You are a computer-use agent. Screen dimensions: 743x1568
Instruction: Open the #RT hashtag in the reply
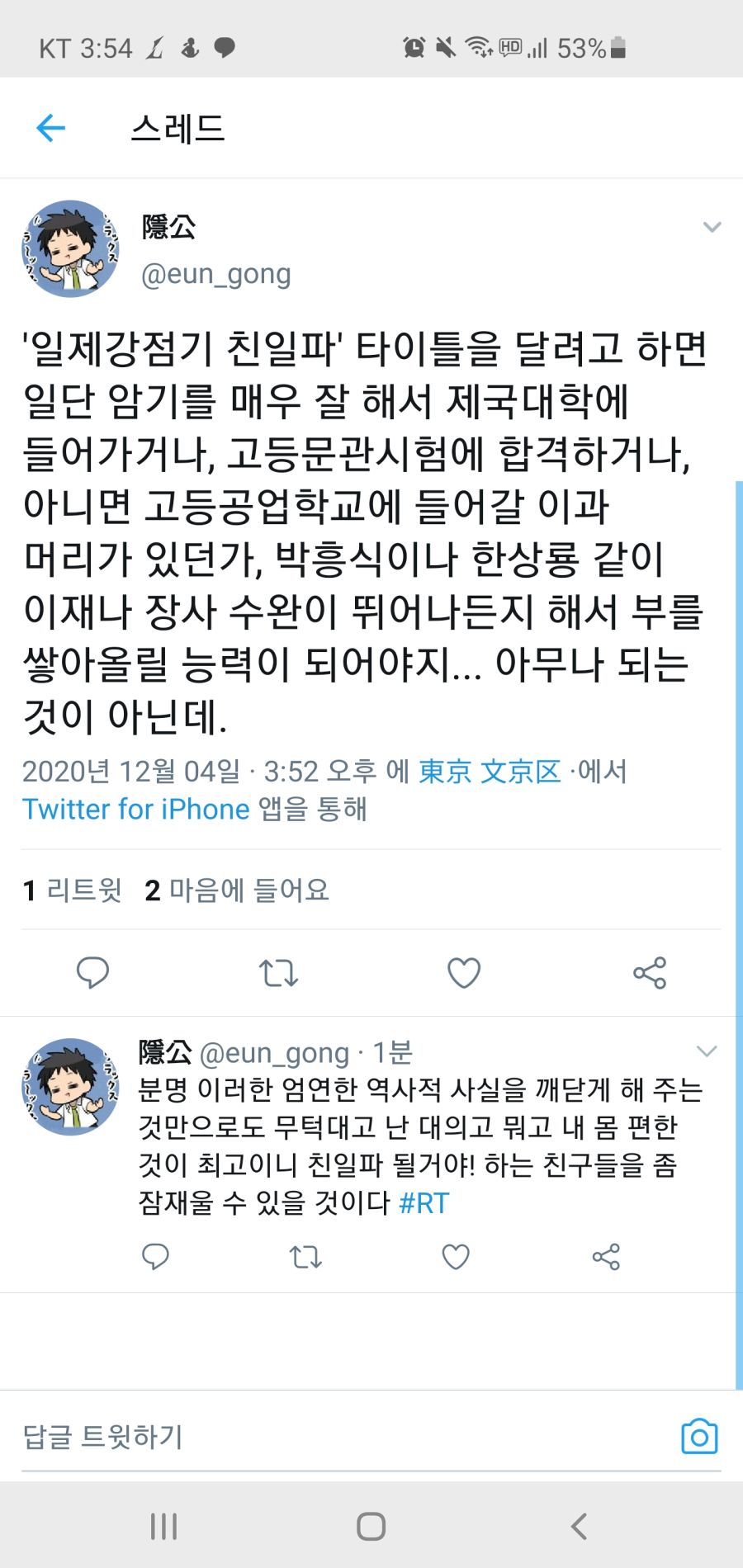click(424, 1203)
